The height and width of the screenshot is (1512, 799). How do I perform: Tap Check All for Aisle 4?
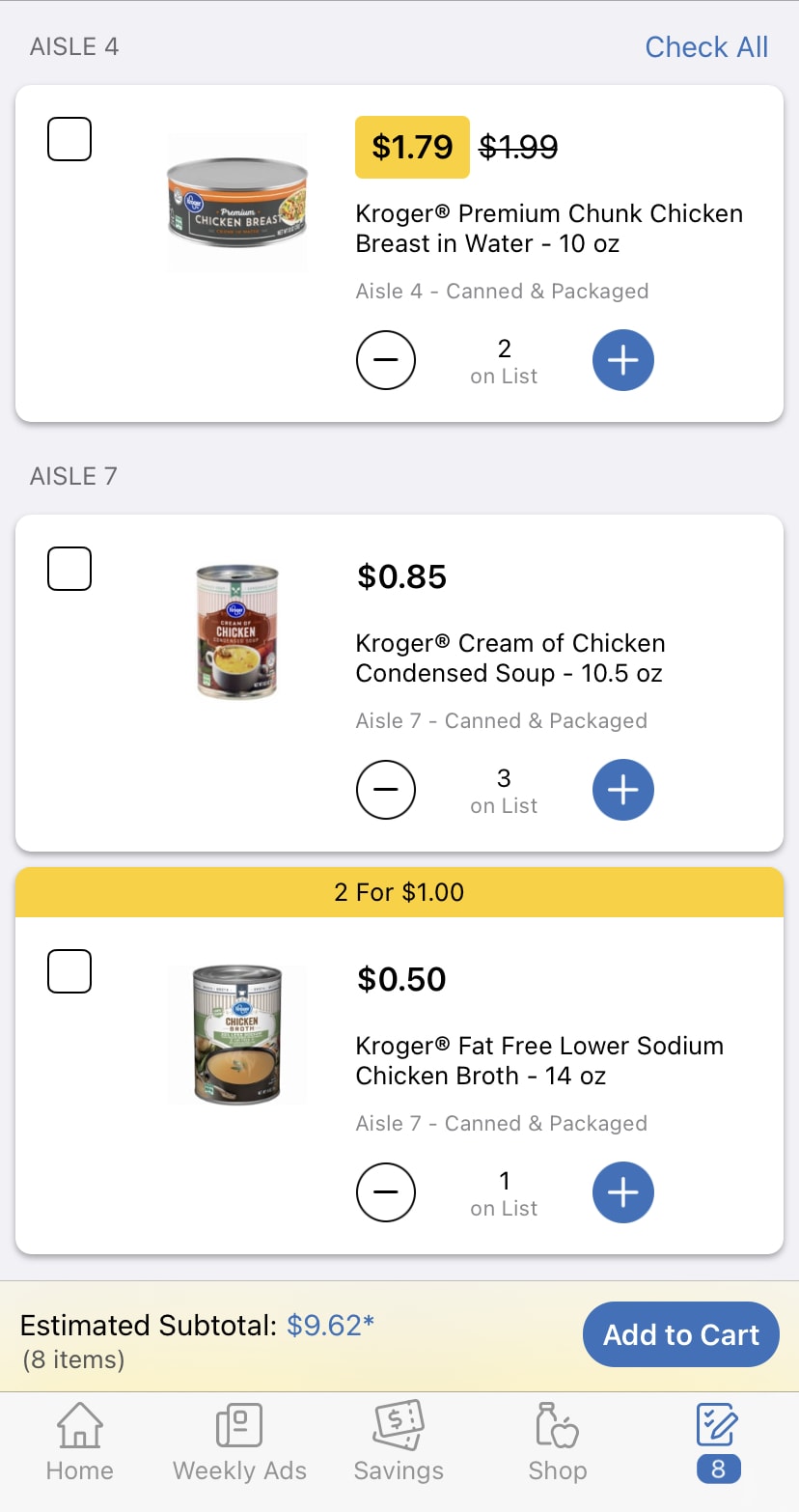tap(706, 46)
